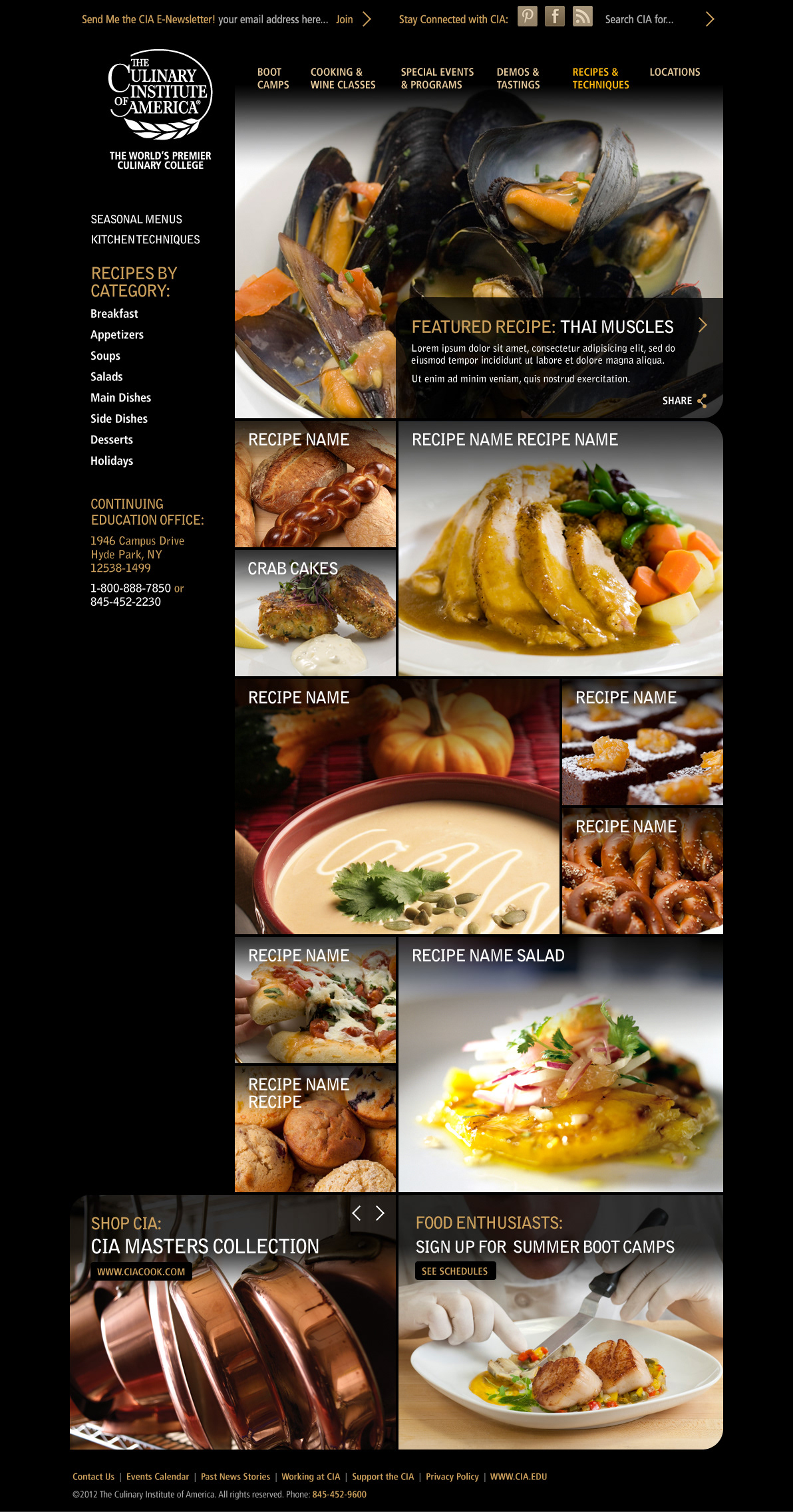Image resolution: width=793 pixels, height=1512 pixels.
Task: Tap See Schedules for boot camps
Action: [455, 1271]
